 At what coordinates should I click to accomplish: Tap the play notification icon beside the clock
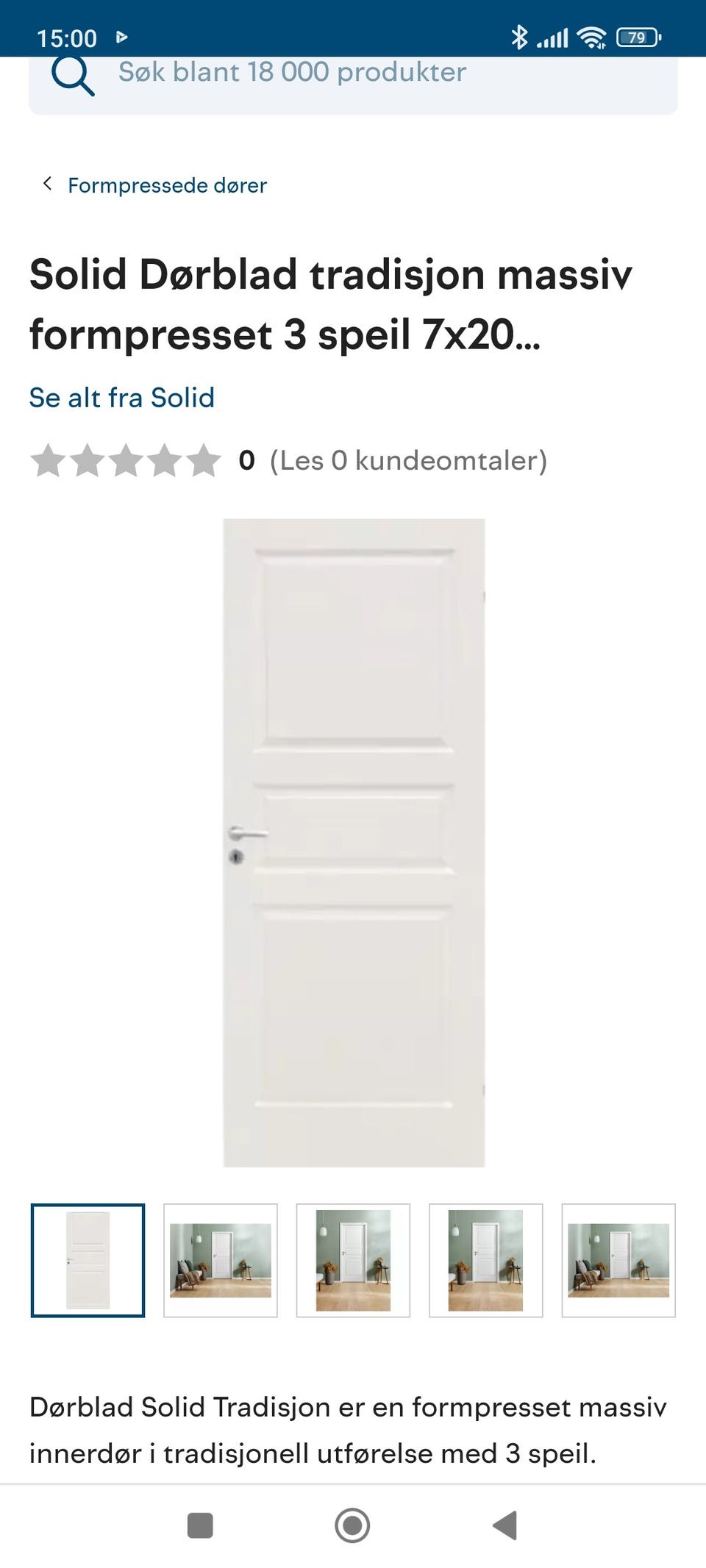click(123, 36)
